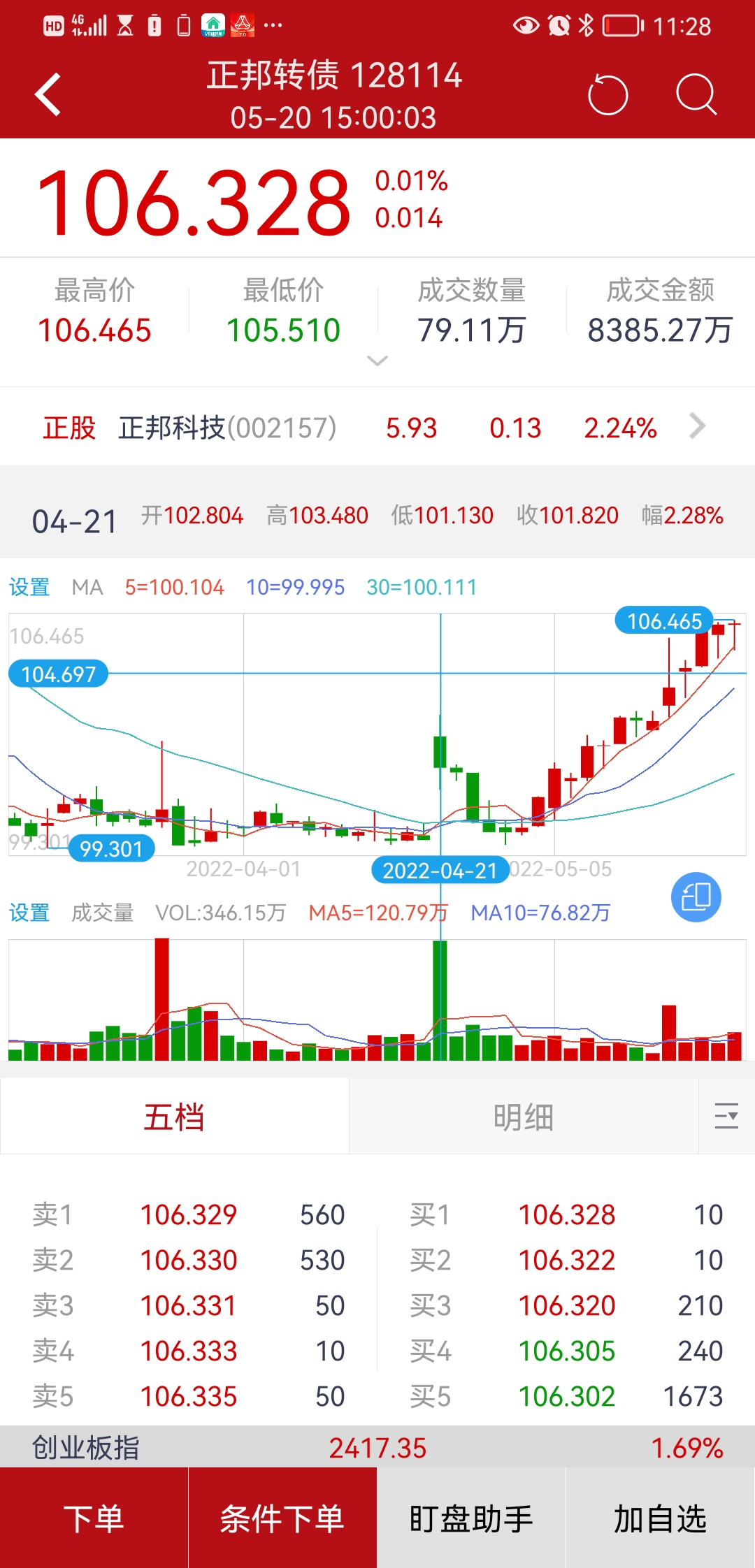This screenshot has width=755, height=1568.
Task: Expand more quote details via the chevron
Action: pyautogui.click(x=377, y=361)
